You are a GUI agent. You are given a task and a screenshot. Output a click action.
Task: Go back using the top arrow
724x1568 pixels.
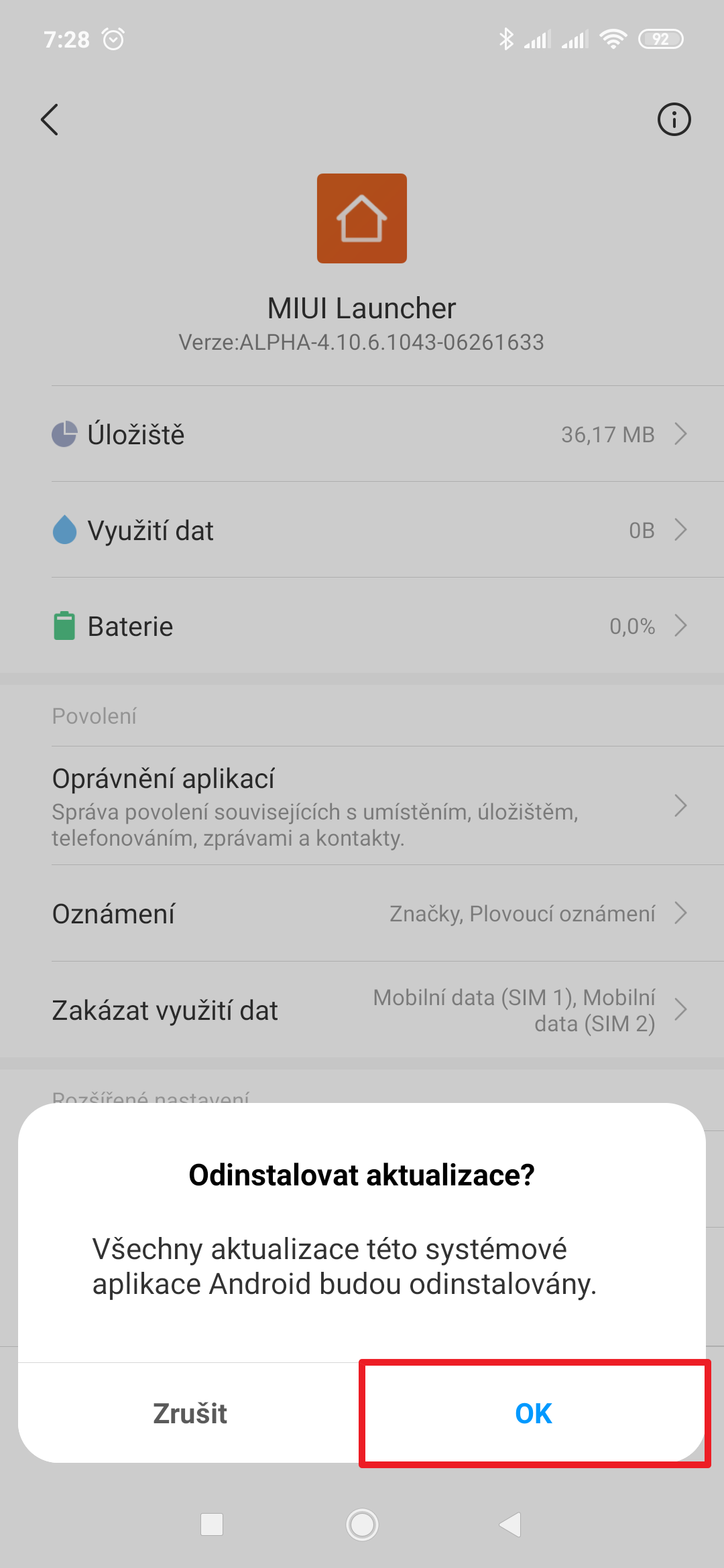click(50, 120)
